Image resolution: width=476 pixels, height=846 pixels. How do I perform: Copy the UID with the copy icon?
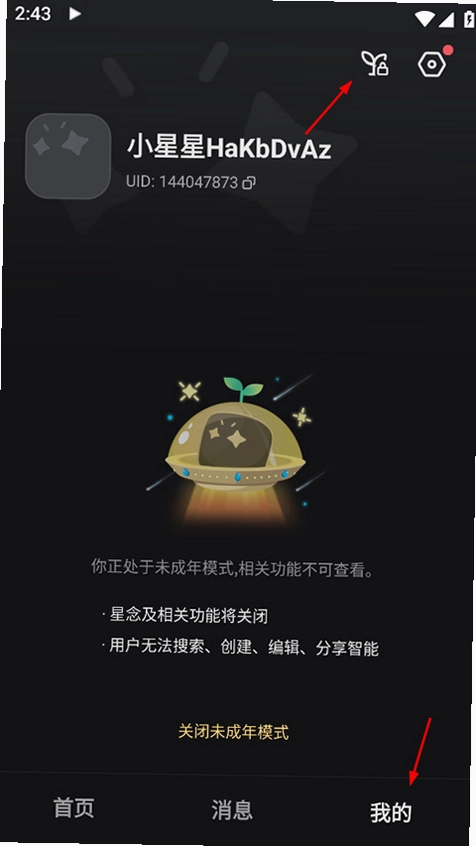pos(249,183)
